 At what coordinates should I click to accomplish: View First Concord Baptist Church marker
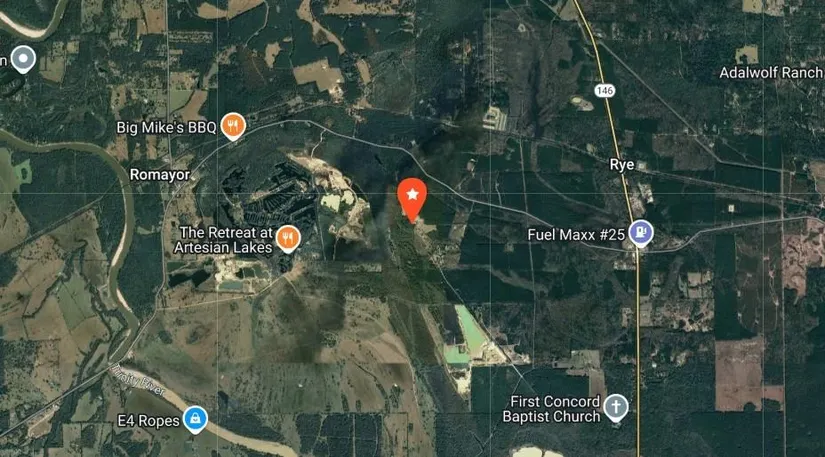[617, 407]
